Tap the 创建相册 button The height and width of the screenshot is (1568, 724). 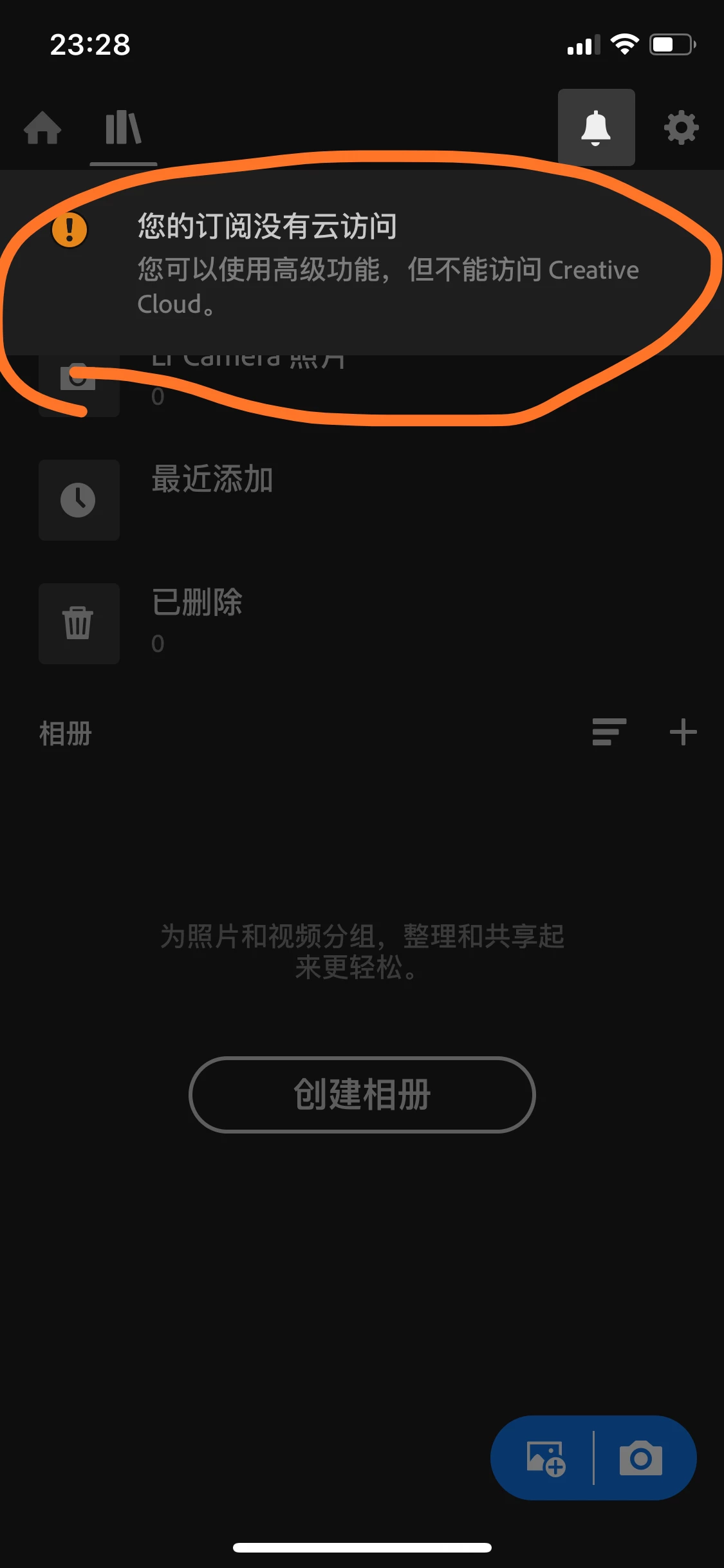click(362, 1094)
